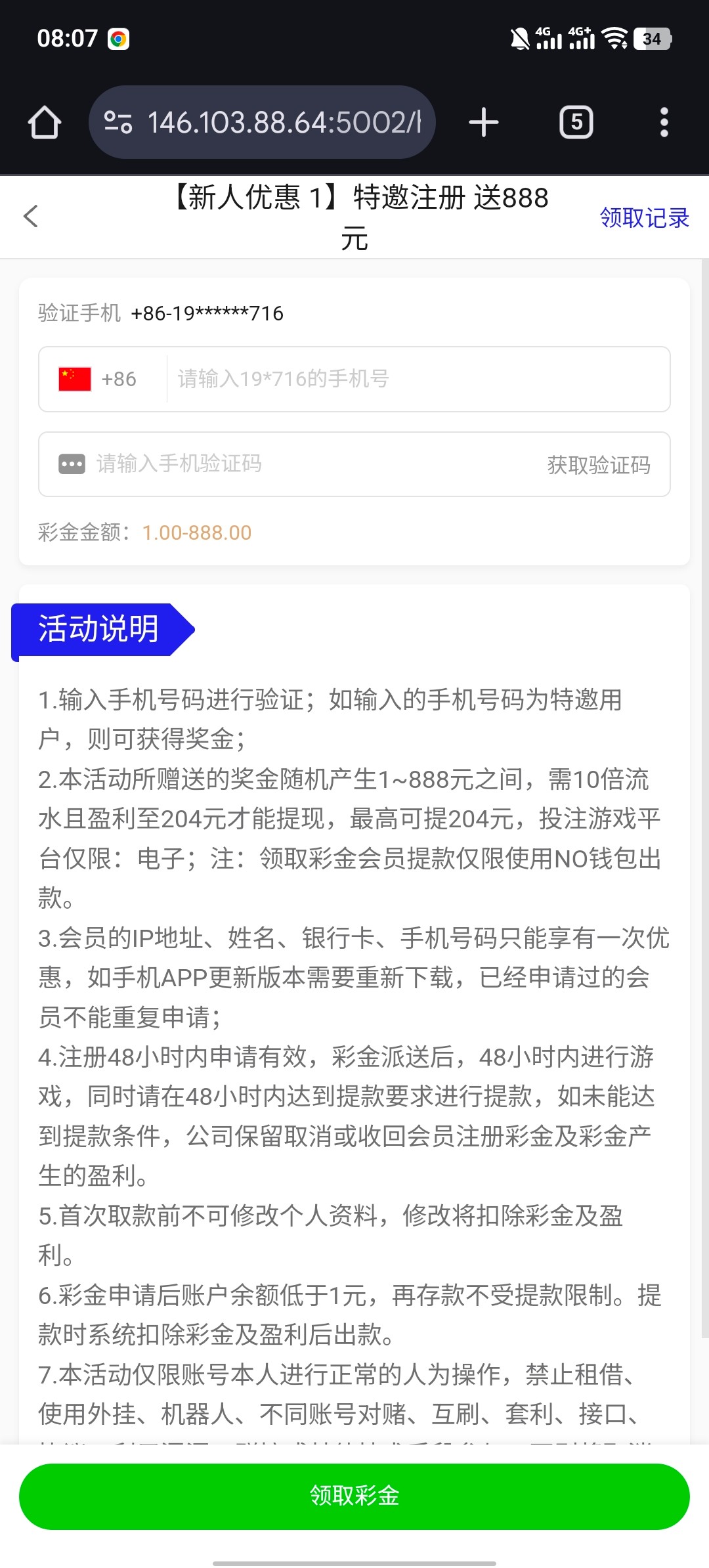Open the browser home page
Screen dimensions: 709x1568
(45, 122)
